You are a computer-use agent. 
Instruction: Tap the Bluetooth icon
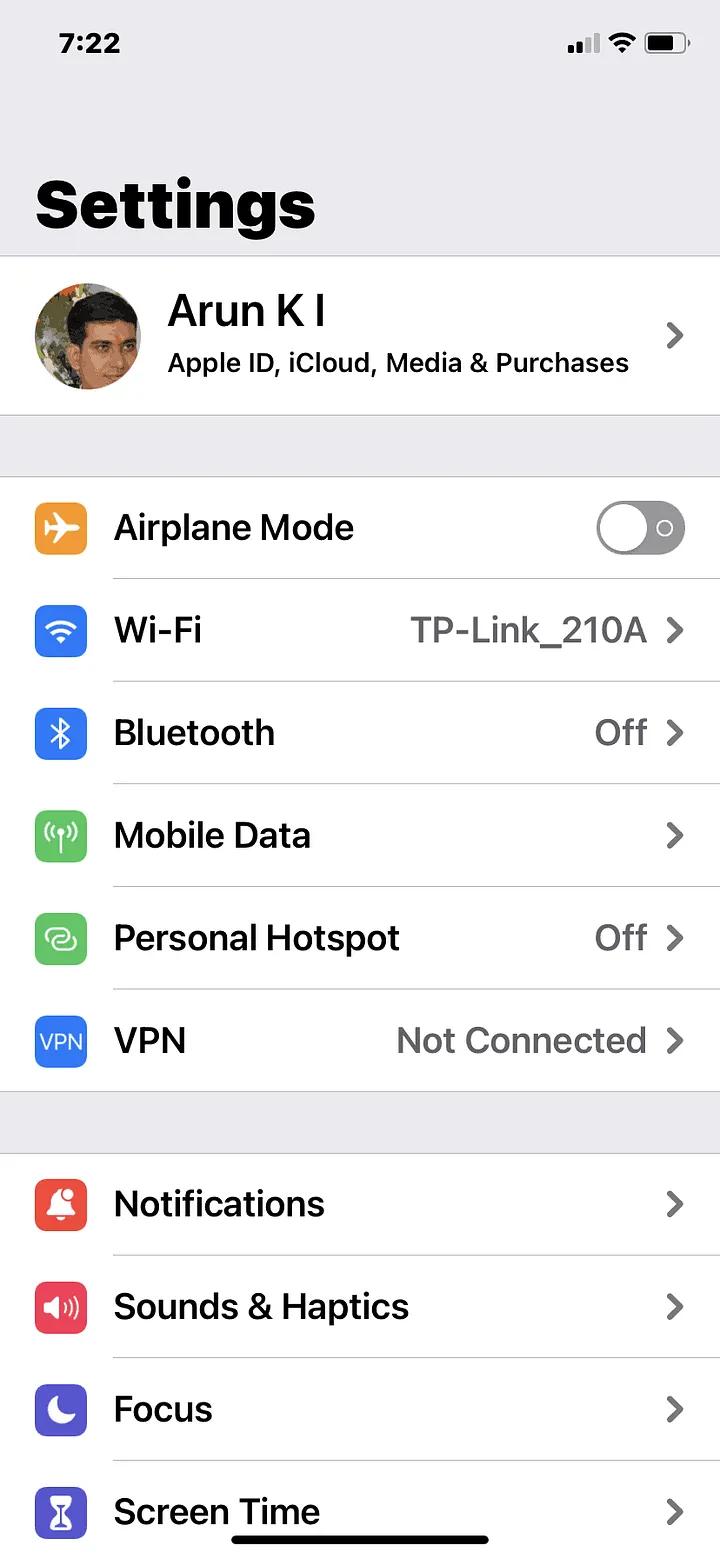[x=60, y=733]
